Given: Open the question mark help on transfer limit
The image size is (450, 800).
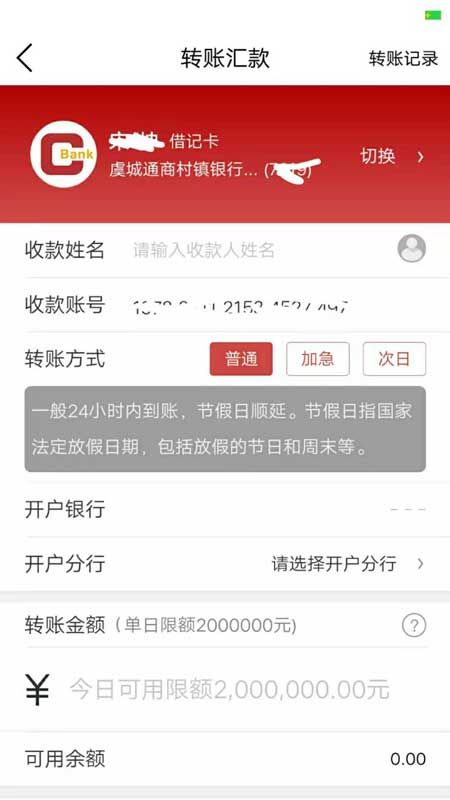Looking at the screenshot, I should 414,625.
